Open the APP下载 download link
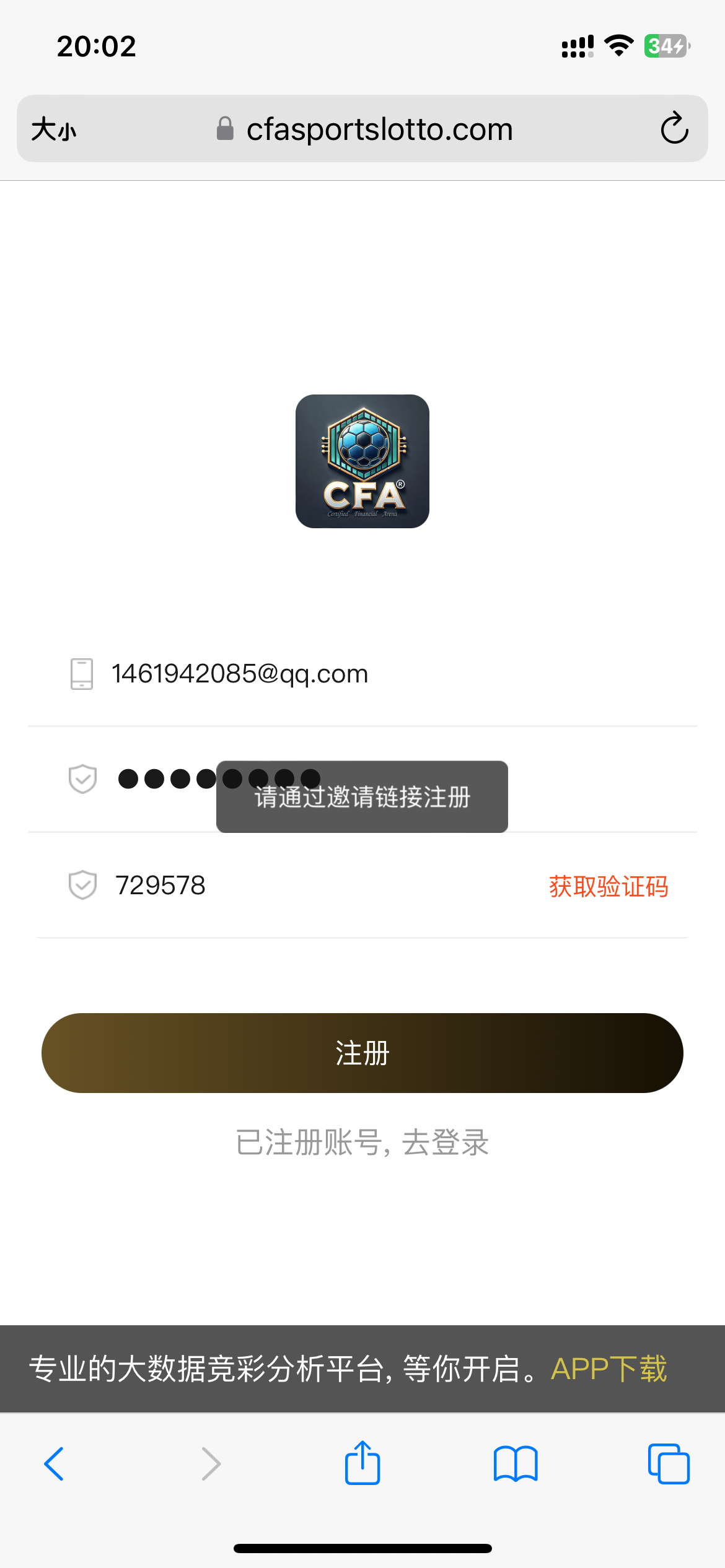725x1568 pixels. [609, 1369]
